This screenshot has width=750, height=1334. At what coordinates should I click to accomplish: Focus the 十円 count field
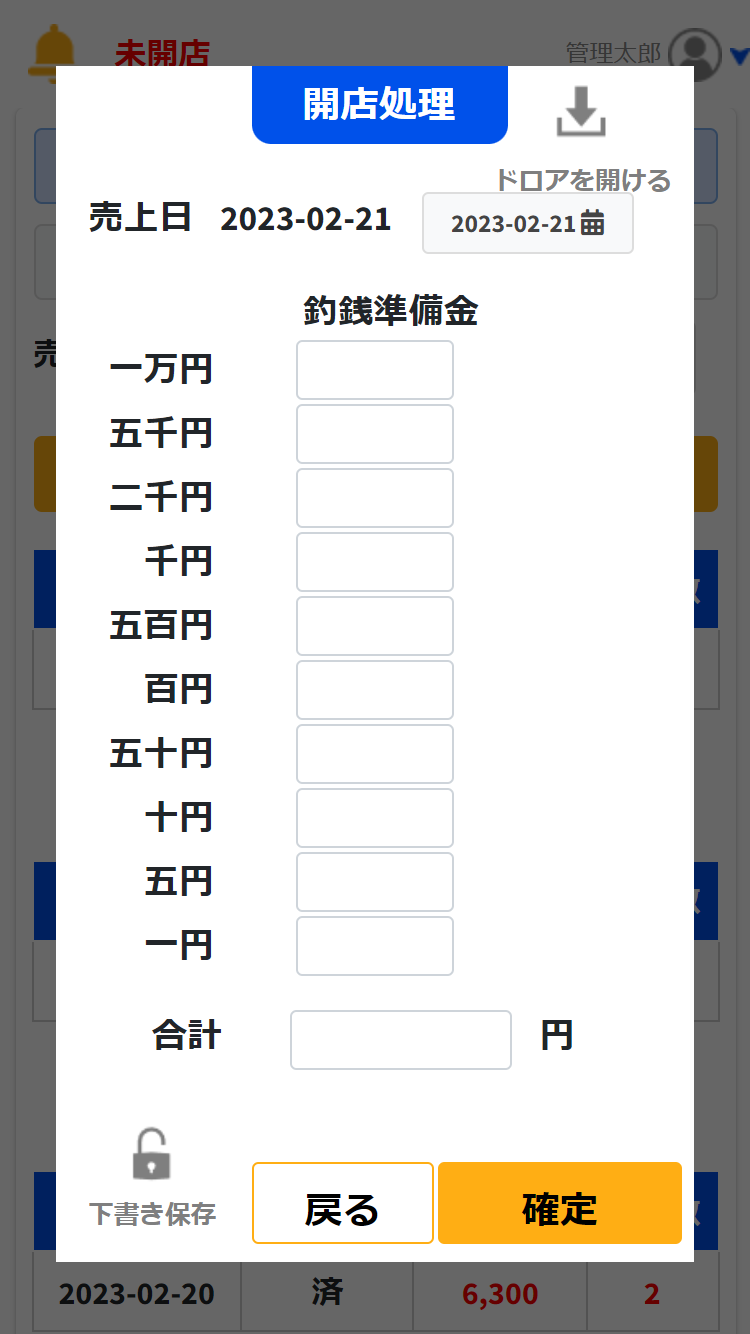pos(374,818)
